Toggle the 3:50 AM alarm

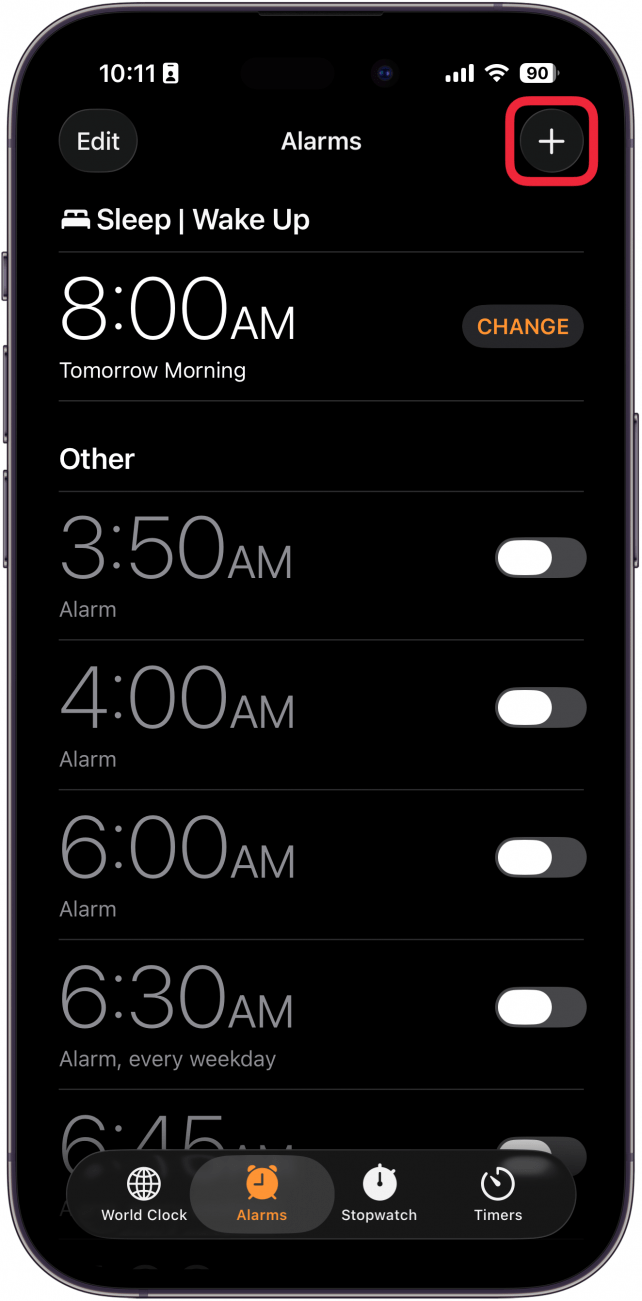540,558
